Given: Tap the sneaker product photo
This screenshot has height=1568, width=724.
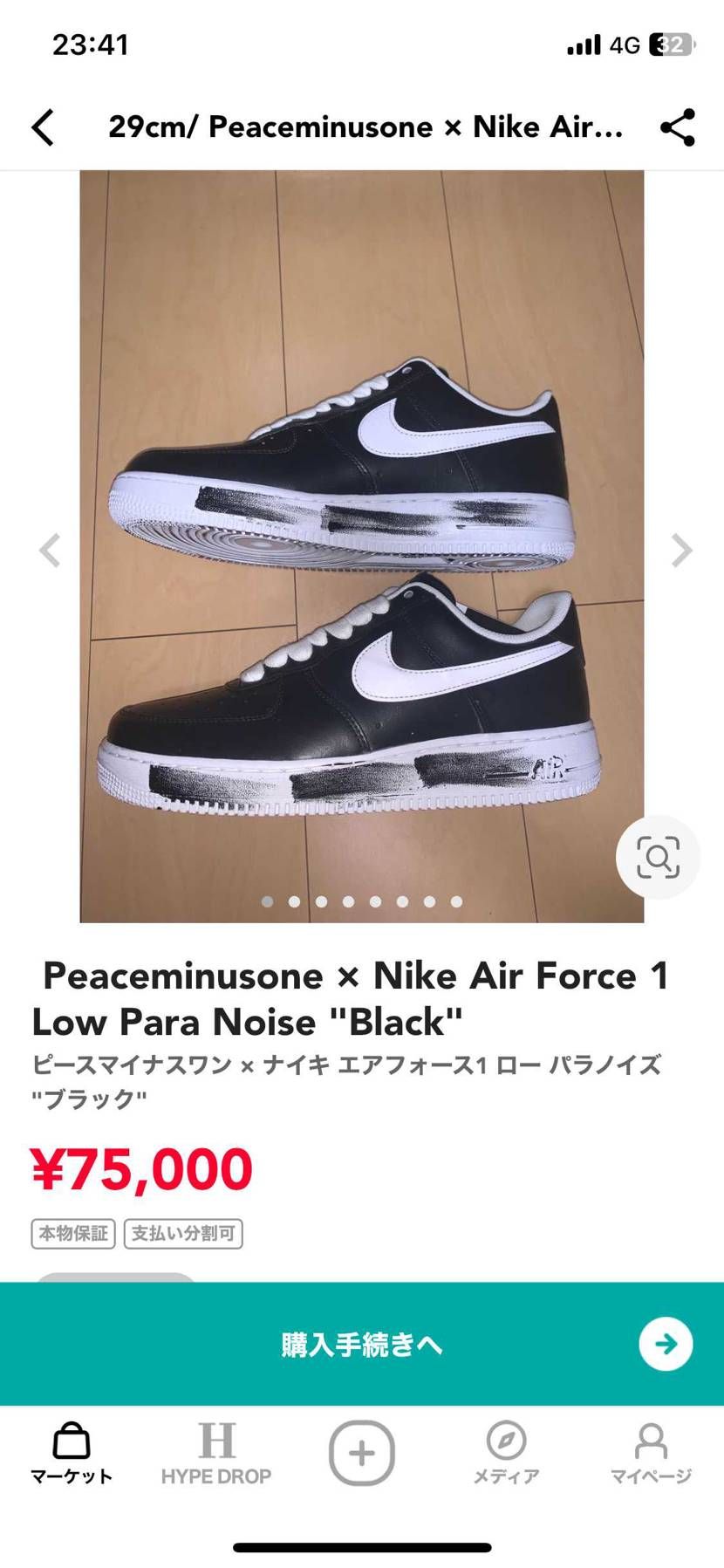Looking at the screenshot, I should [362, 541].
